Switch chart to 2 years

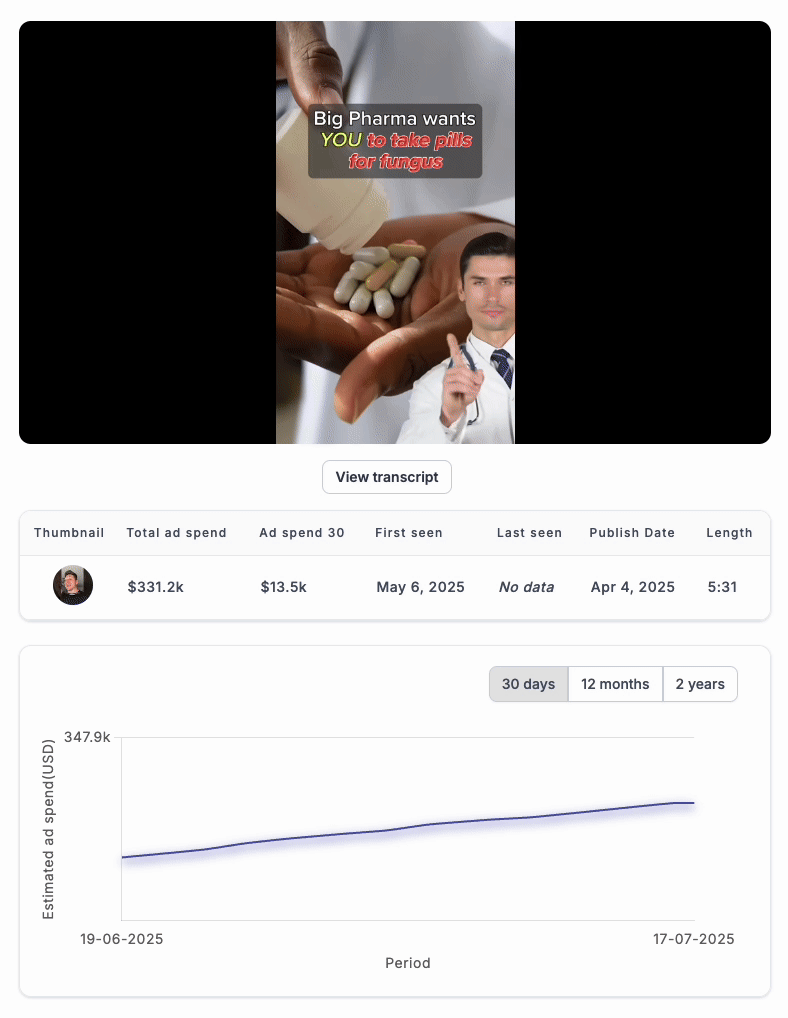[x=700, y=684]
